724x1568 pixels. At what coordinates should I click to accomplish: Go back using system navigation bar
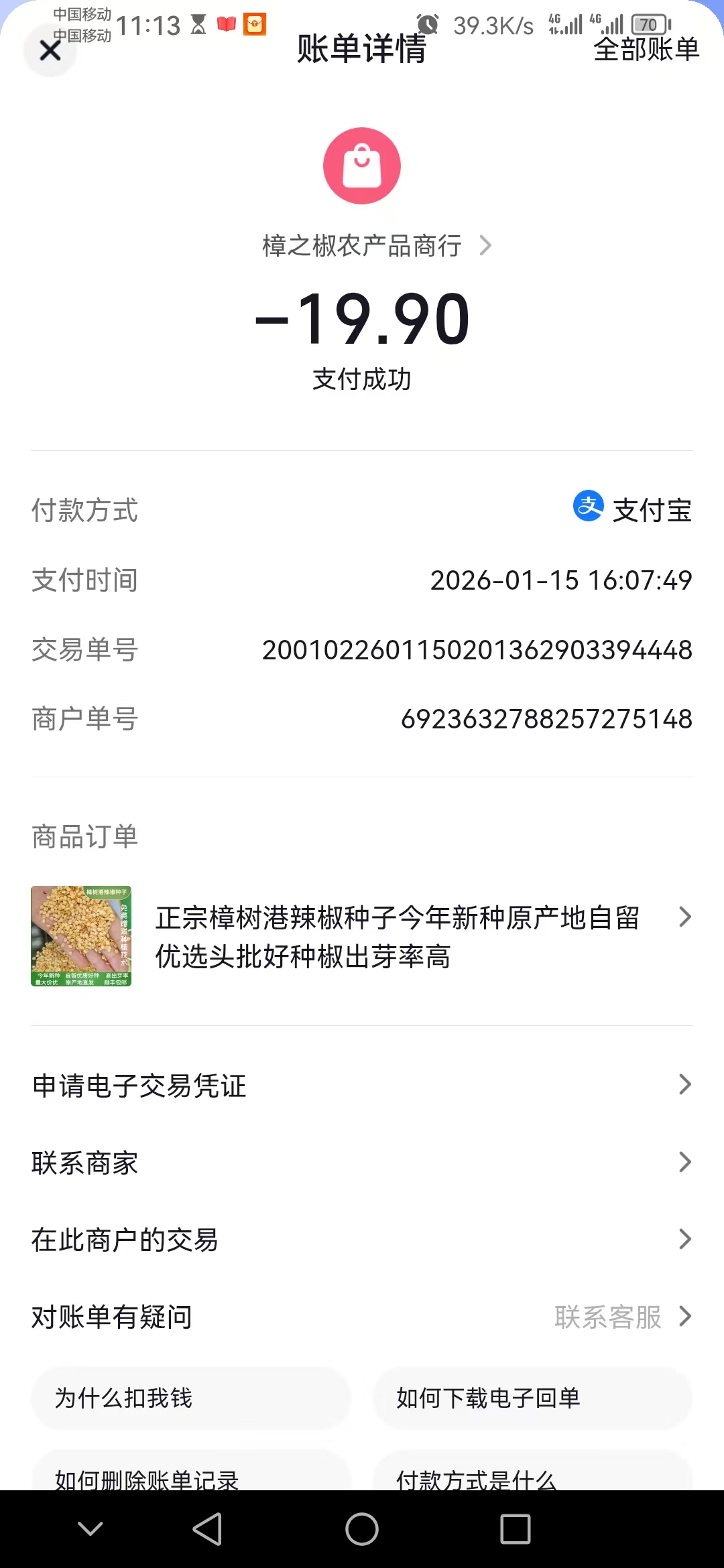pyautogui.click(x=207, y=1529)
